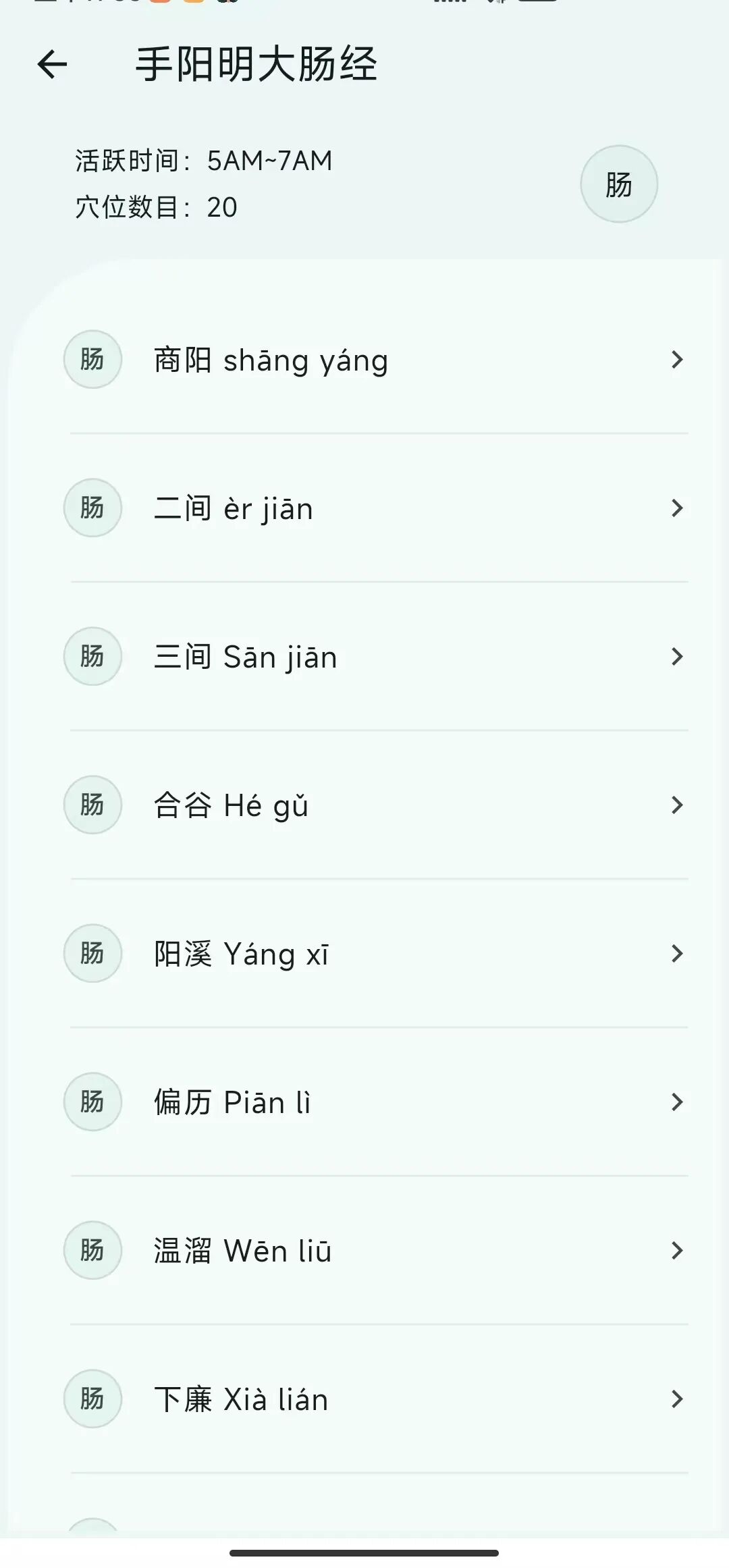Expand the chevron for 合谷 Hé gǔ

click(679, 805)
